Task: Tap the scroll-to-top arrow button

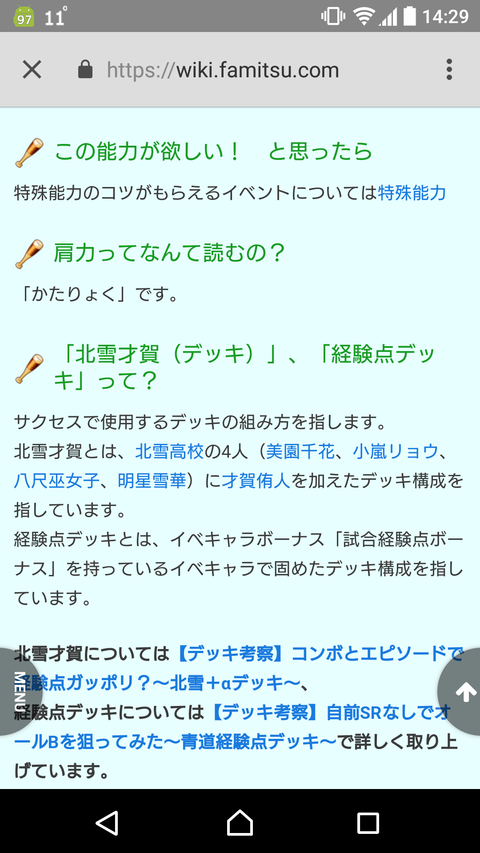Action: pos(462,691)
